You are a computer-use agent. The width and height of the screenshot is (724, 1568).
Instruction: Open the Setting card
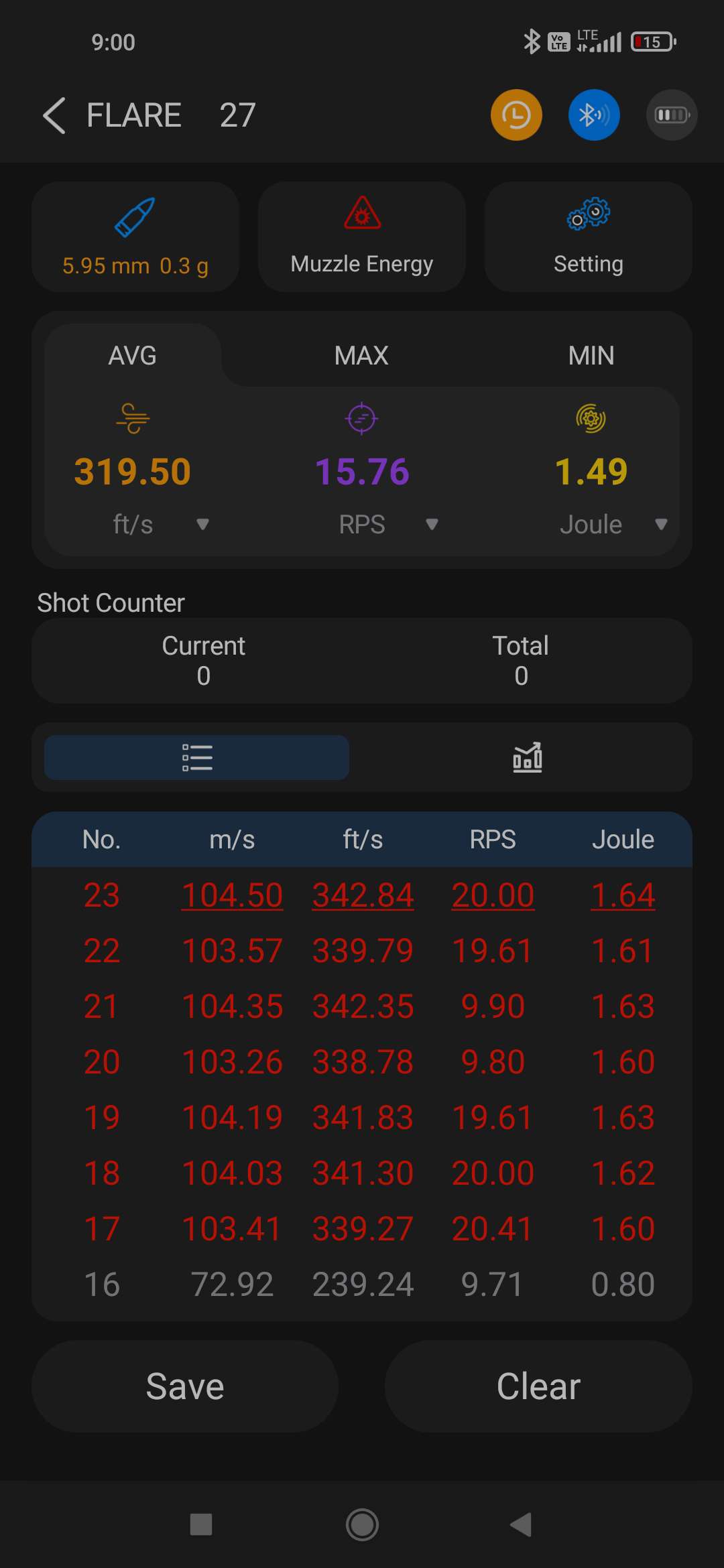589,237
